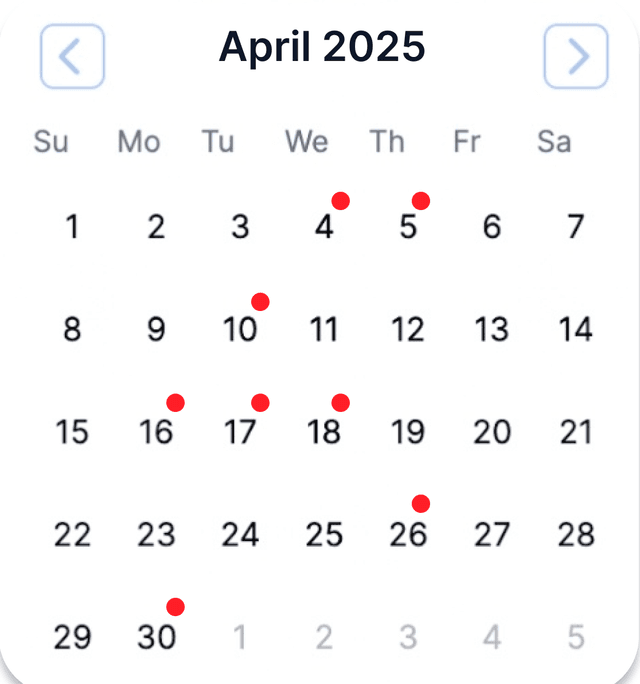Select April 1
Image resolution: width=640 pixels, height=684 pixels.
click(x=72, y=227)
